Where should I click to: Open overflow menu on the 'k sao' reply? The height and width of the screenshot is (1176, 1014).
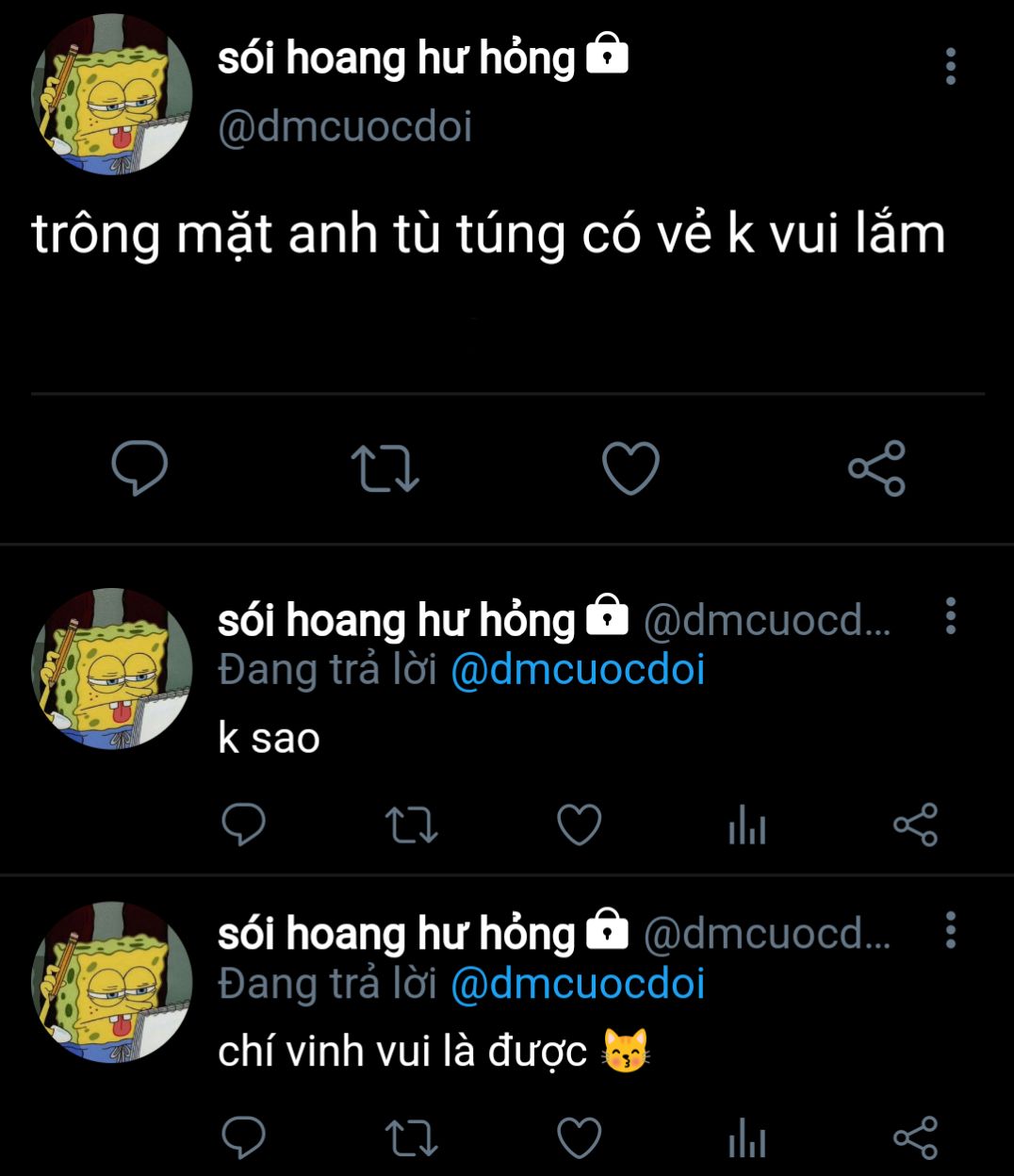[x=951, y=615]
